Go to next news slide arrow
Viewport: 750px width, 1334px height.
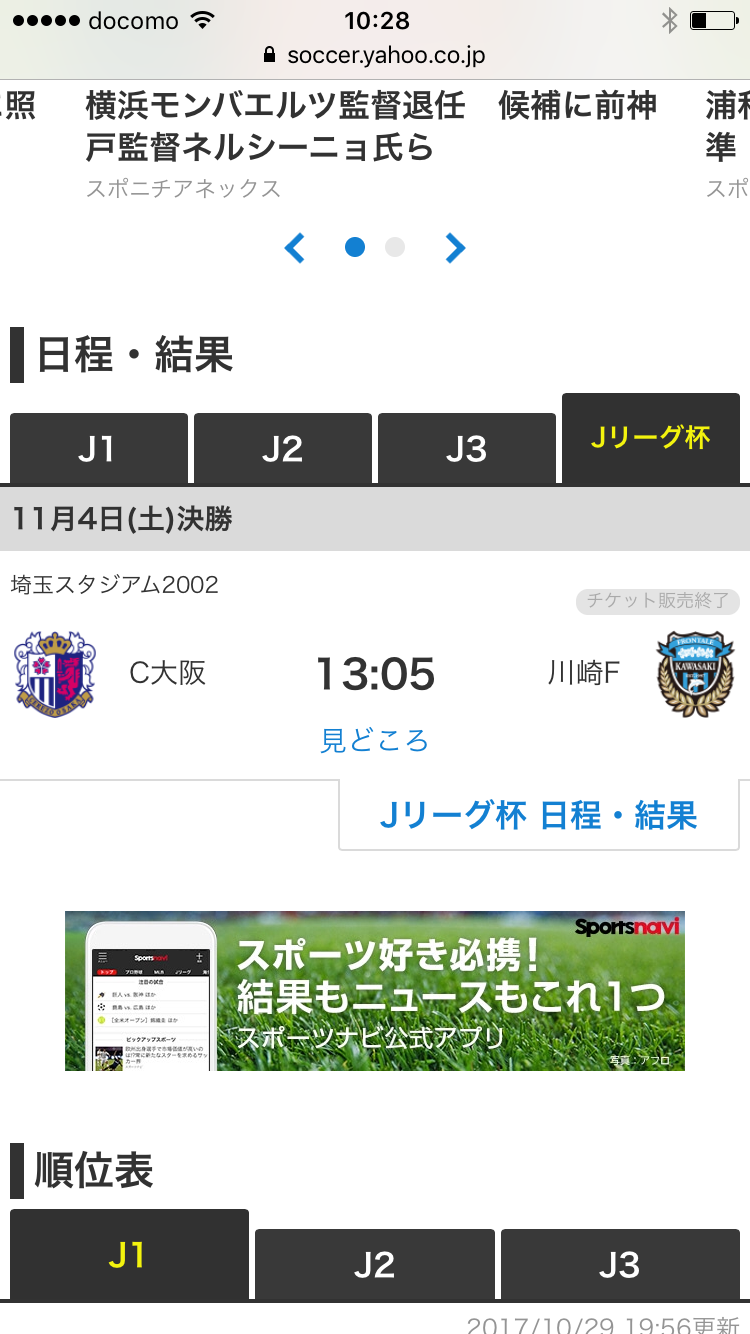pyautogui.click(x=455, y=247)
